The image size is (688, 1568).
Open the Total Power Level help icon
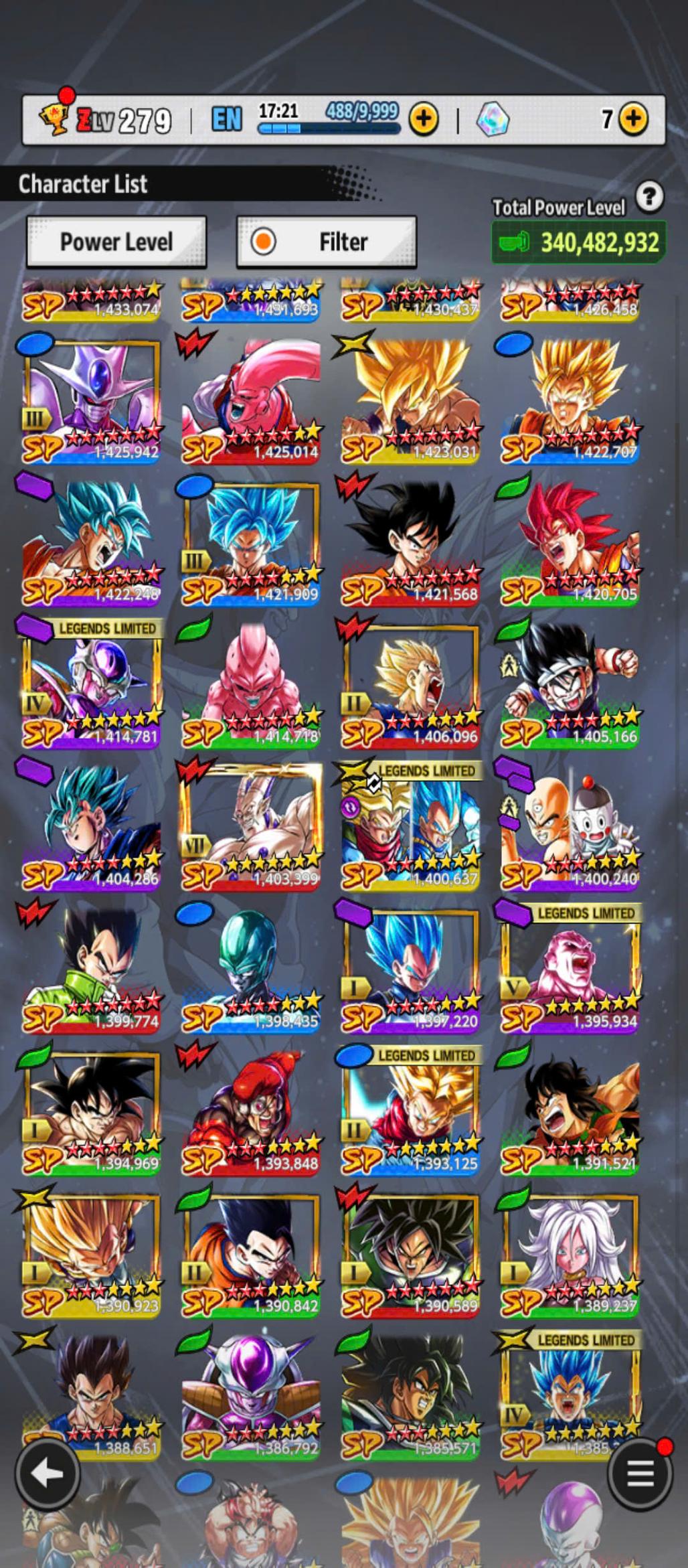[649, 197]
